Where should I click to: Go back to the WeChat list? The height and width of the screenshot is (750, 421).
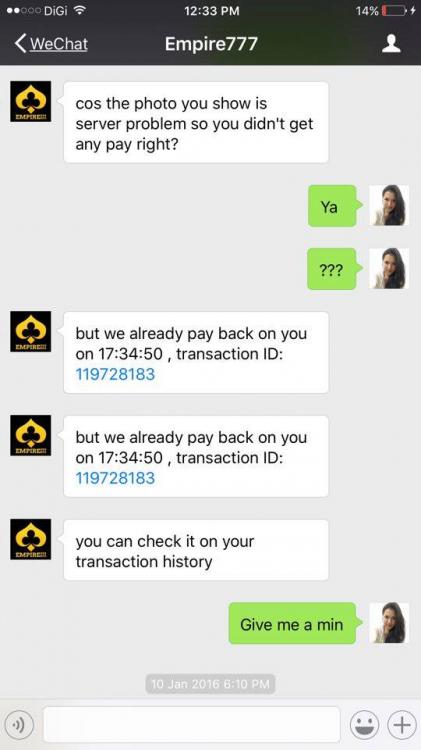[51, 44]
